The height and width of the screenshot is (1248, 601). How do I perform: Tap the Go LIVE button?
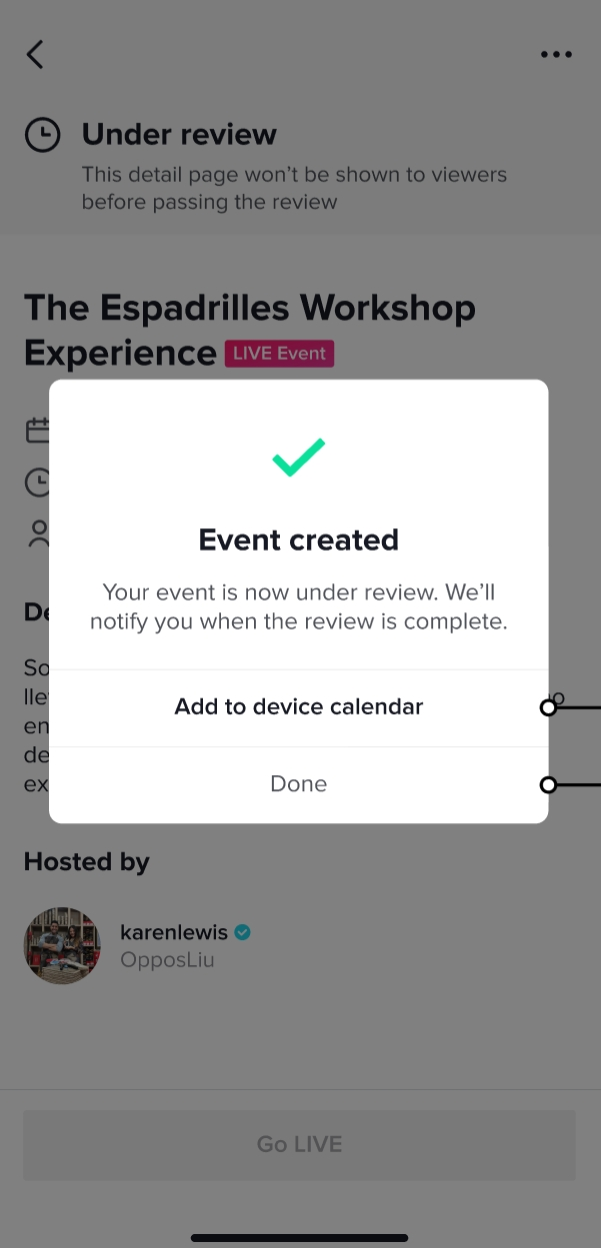coord(299,1144)
